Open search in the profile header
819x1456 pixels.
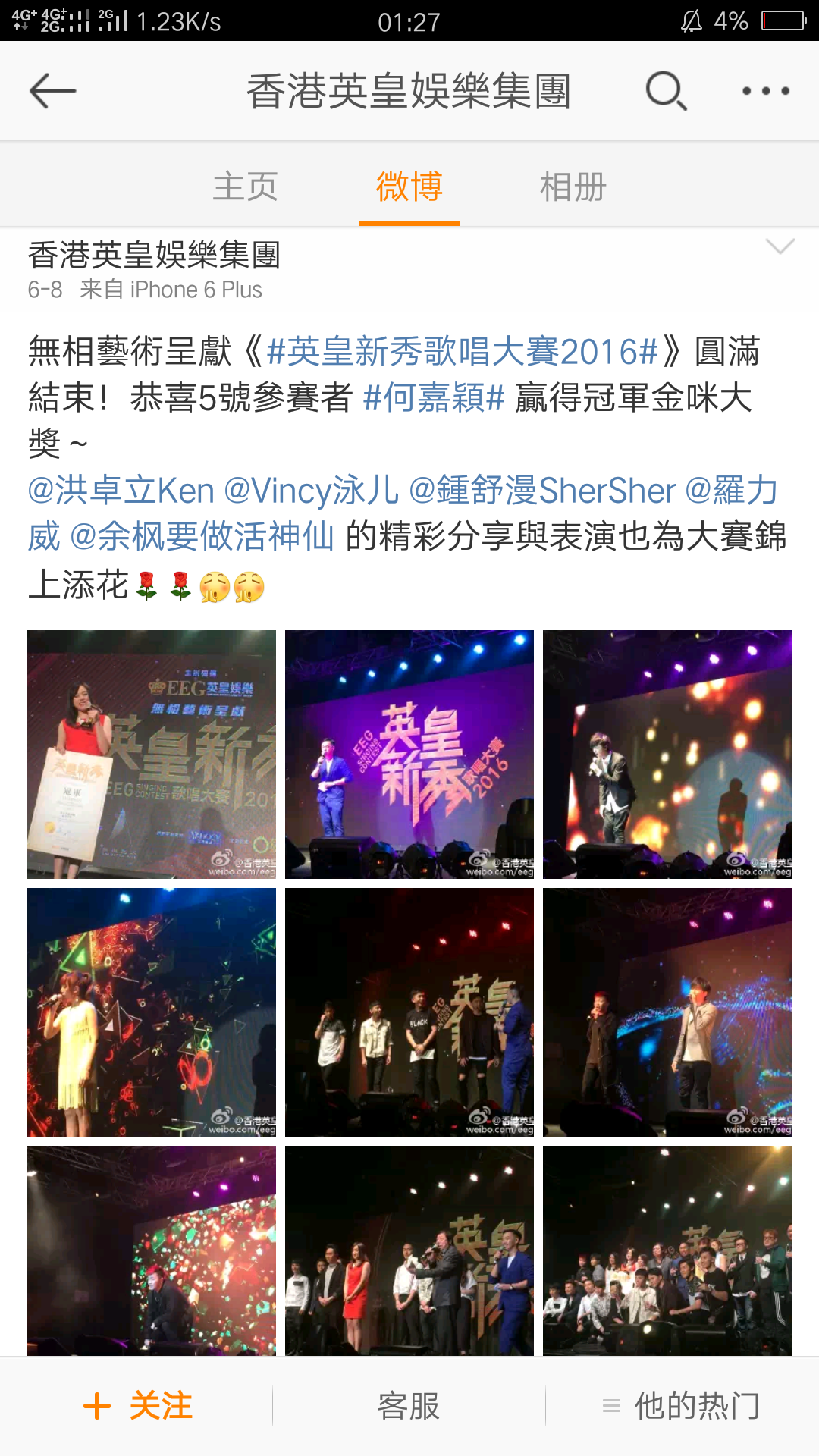click(666, 91)
